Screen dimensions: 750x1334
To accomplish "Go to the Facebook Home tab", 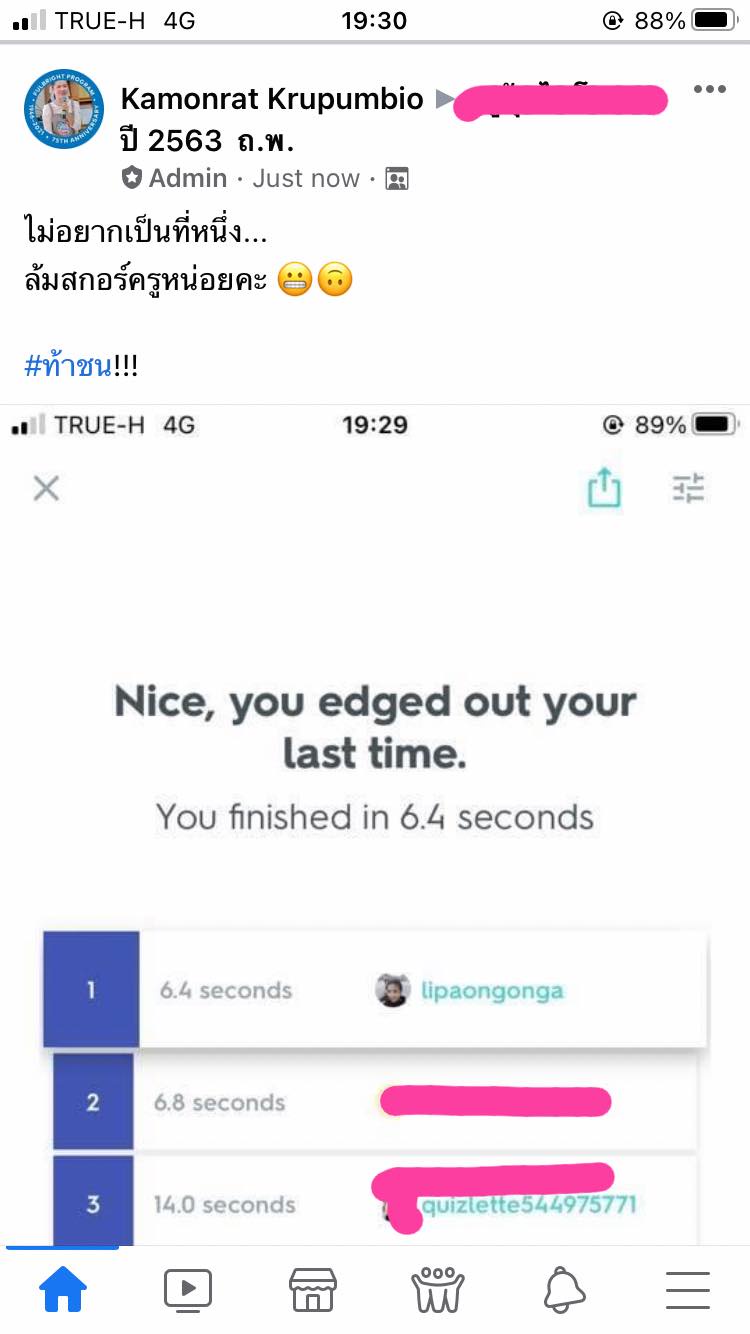I will click(63, 1290).
